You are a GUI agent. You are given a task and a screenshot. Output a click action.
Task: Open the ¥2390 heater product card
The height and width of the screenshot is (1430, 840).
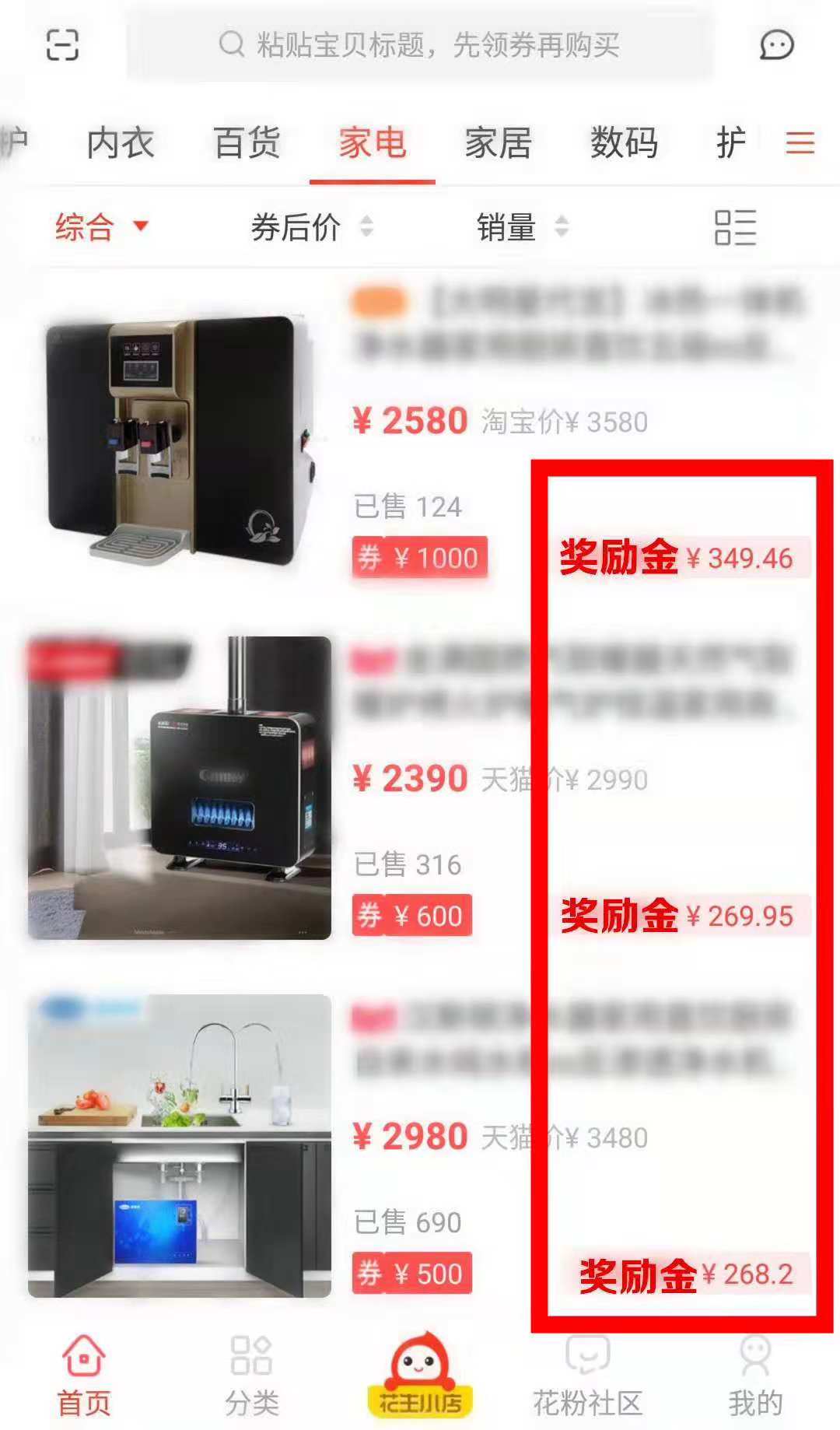179,787
